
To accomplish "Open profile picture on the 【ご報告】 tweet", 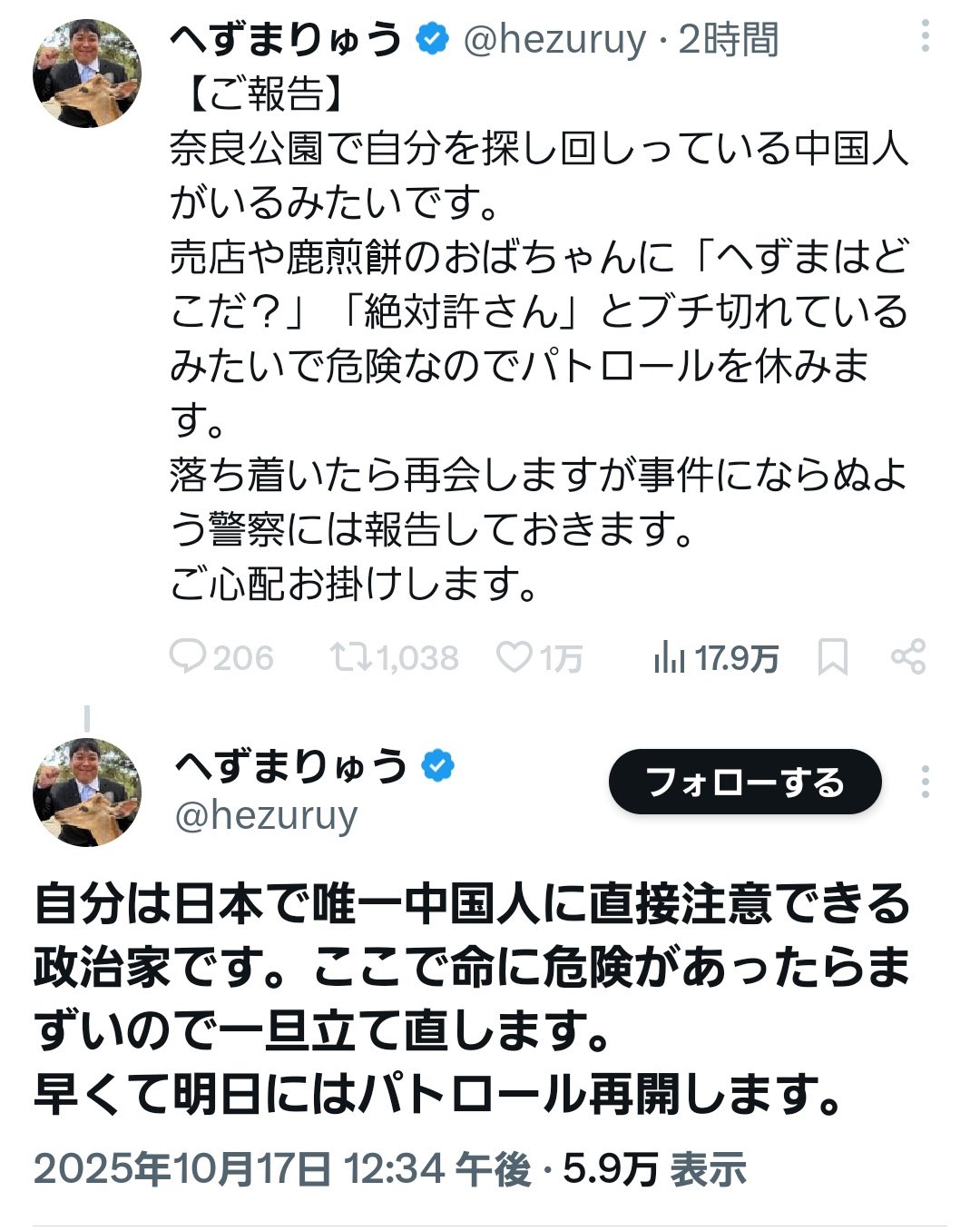I will [x=87, y=73].
